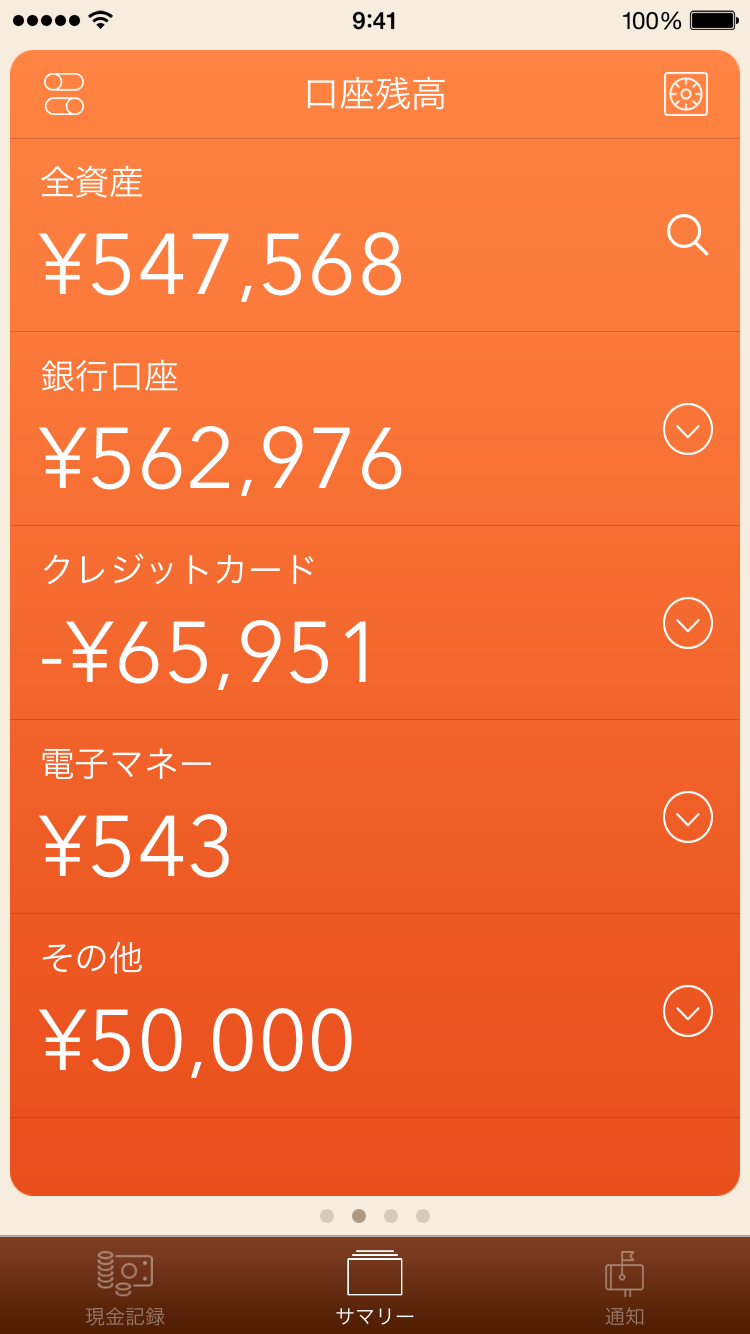Image resolution: width=750 pixels, height=1334 pixels.
Task: Expand the 銀行口座 section
Action: coord(688,429)
